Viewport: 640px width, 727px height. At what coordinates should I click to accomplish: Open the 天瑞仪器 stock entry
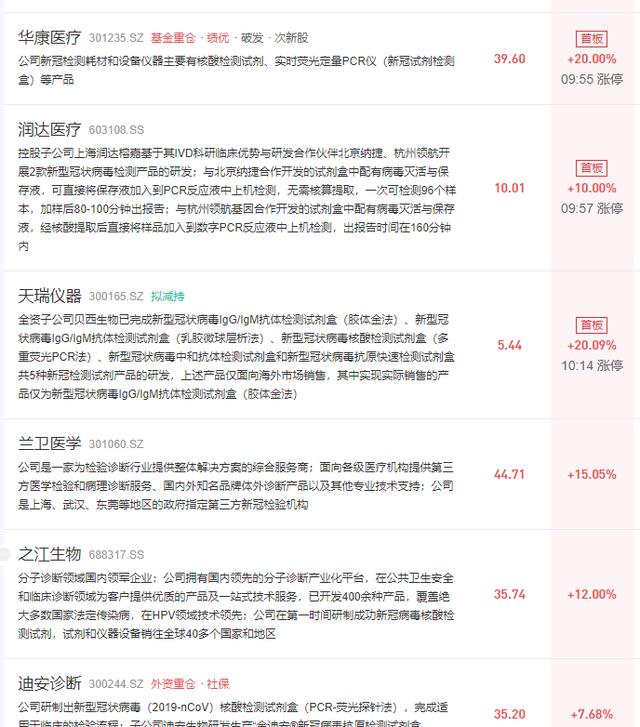(320, 345)
